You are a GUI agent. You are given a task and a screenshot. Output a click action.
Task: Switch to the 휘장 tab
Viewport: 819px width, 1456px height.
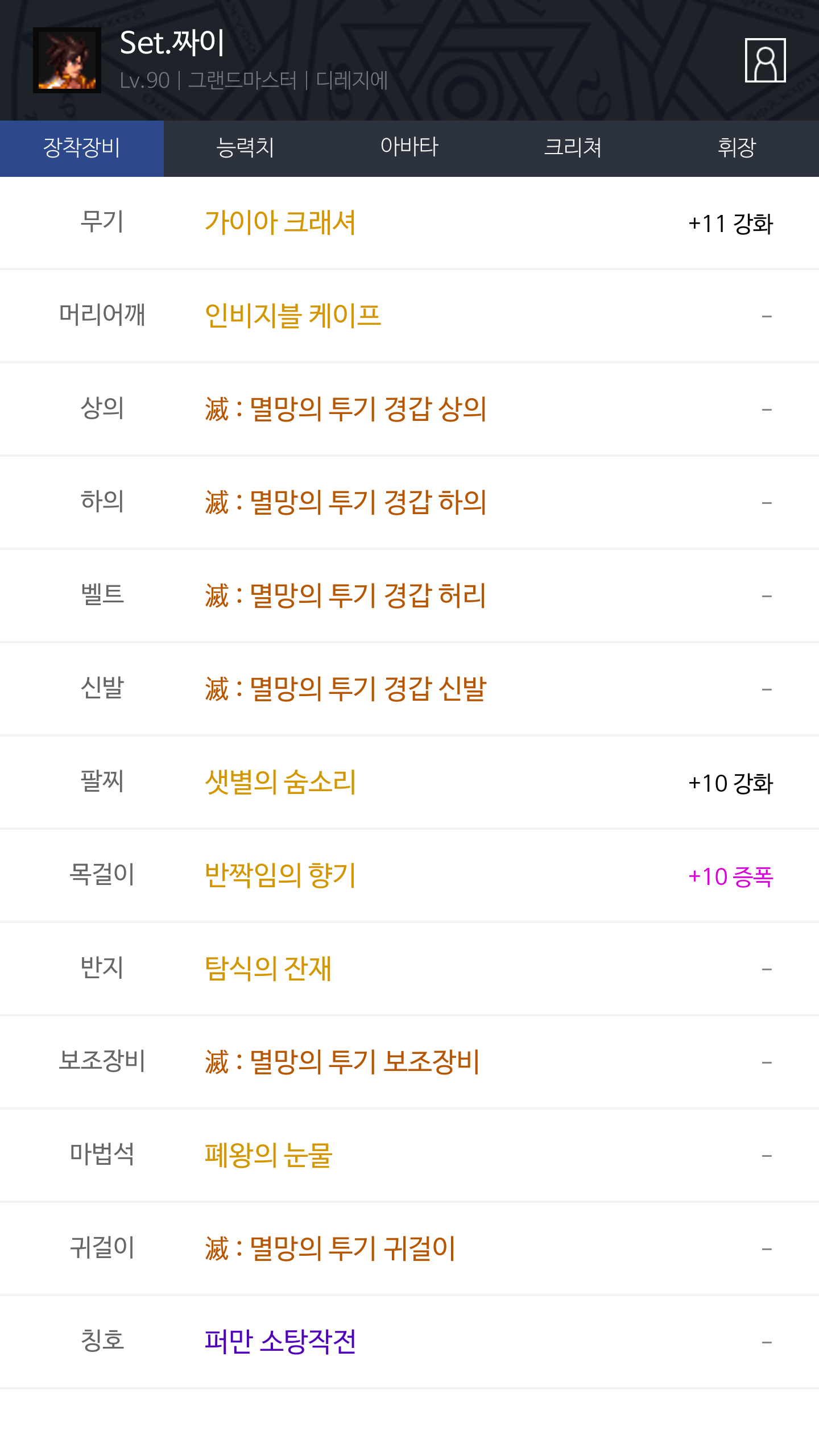click(x=737, y=148)
